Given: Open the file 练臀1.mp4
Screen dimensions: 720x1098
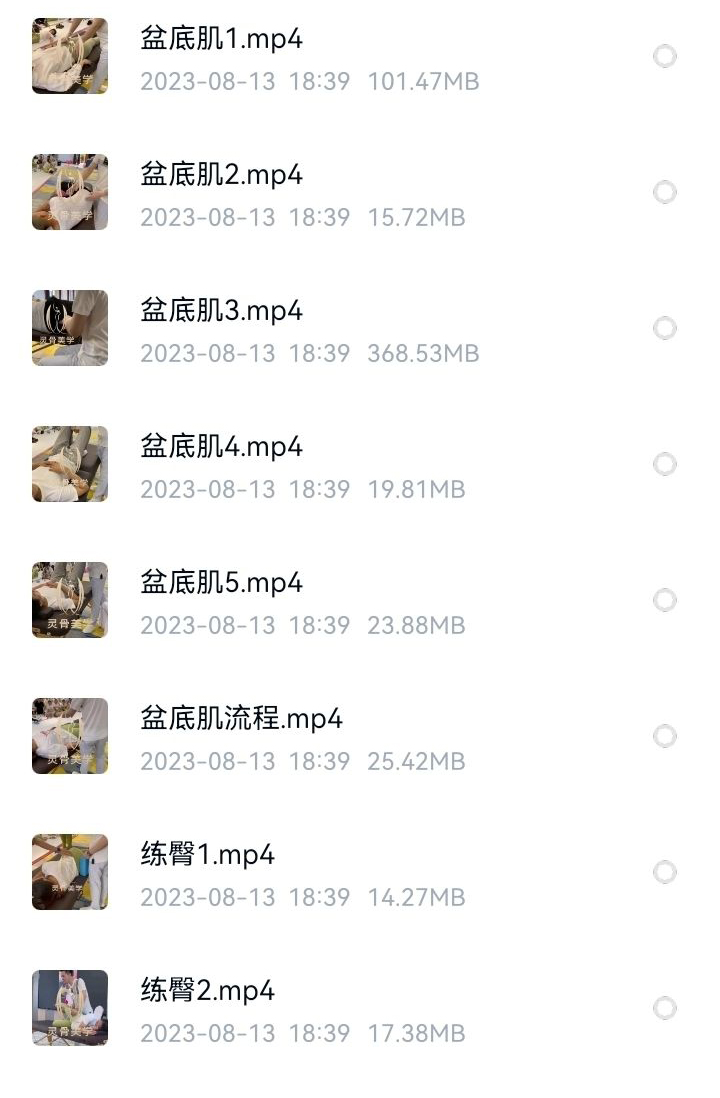Looking at the screenshot, I should click(x=207, y=856).
